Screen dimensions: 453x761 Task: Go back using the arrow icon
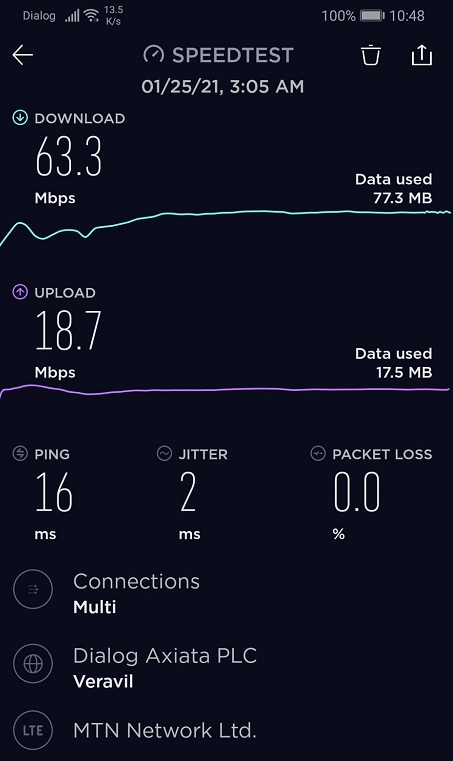(x=23, y=55)
